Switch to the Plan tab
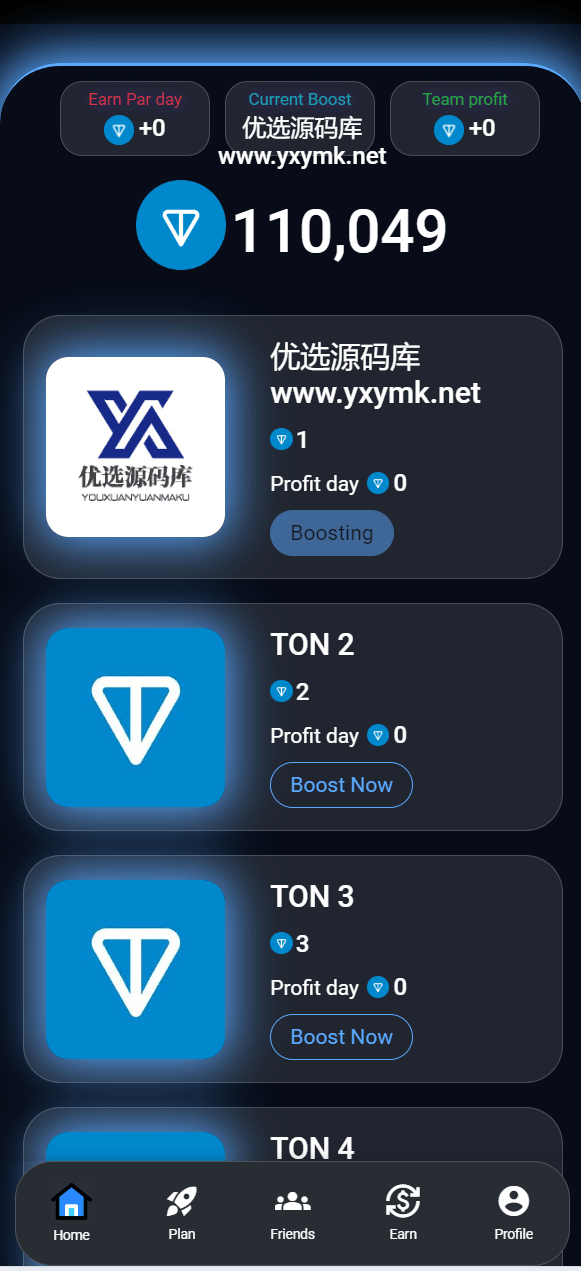Viewport: 581px width, 1271px height. coord(182,1212)
